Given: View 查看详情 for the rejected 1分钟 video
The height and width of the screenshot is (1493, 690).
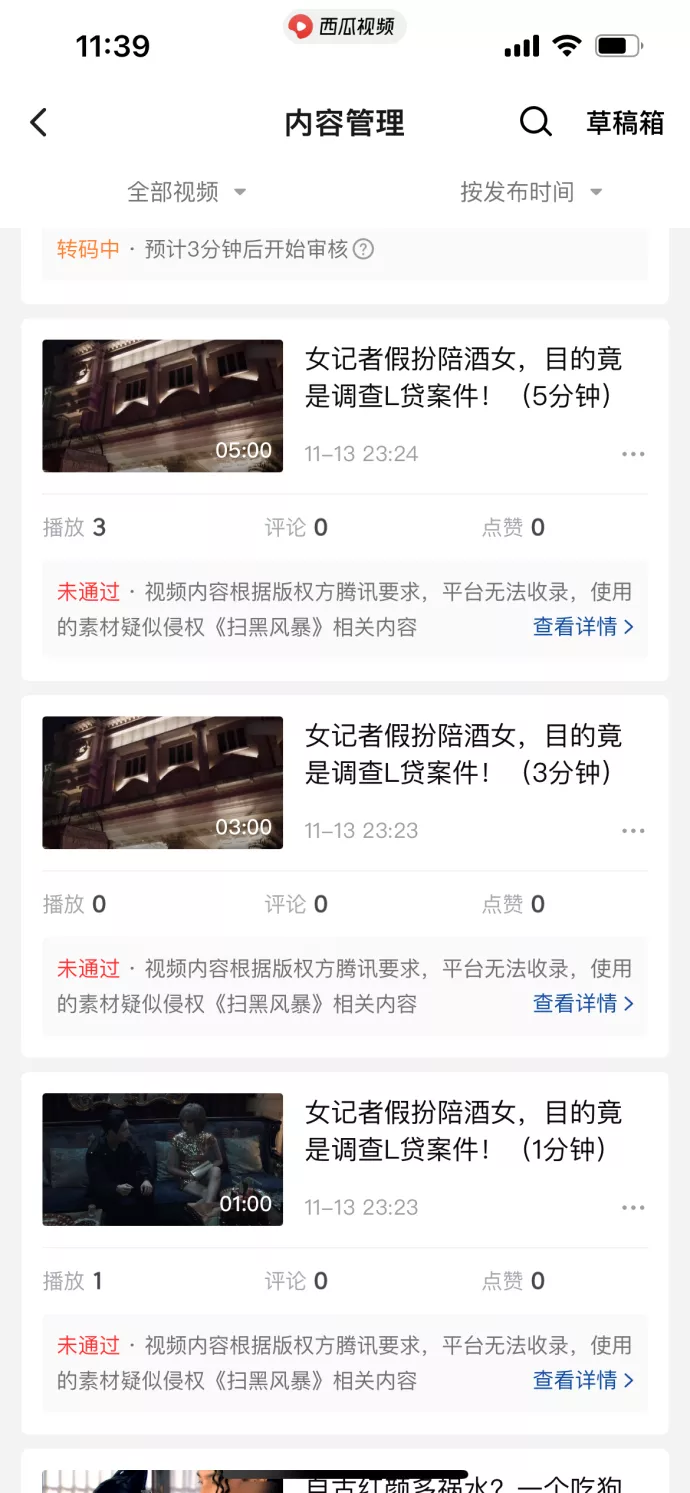Looking at the screenshot, I should pos(583,1380).
